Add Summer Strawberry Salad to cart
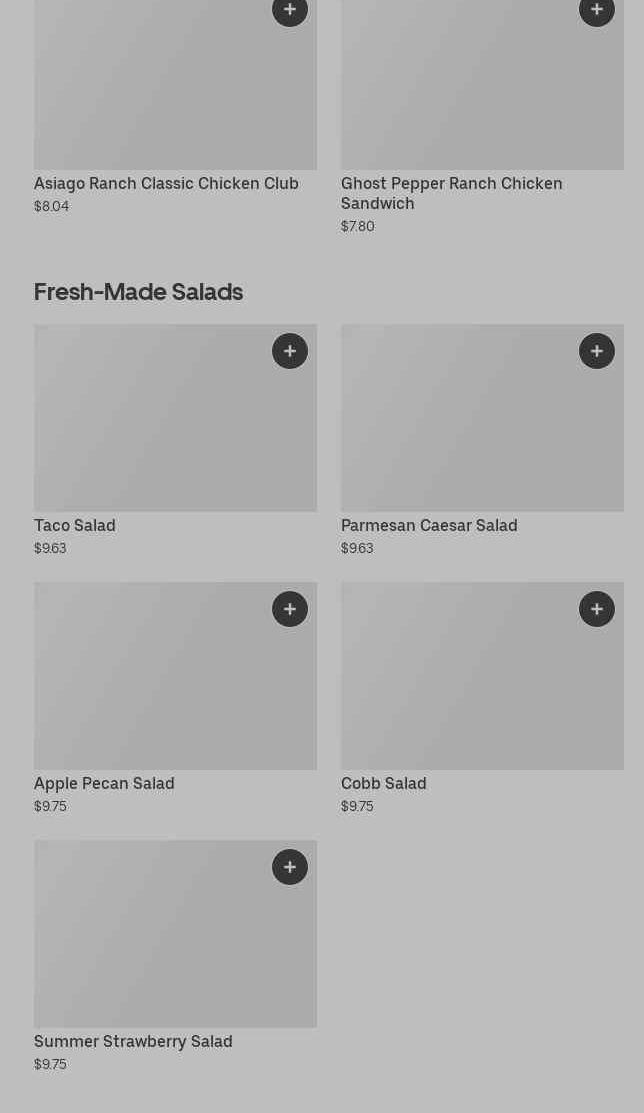The width and height of the screenshot is (644, 1113). pos(290,867)
